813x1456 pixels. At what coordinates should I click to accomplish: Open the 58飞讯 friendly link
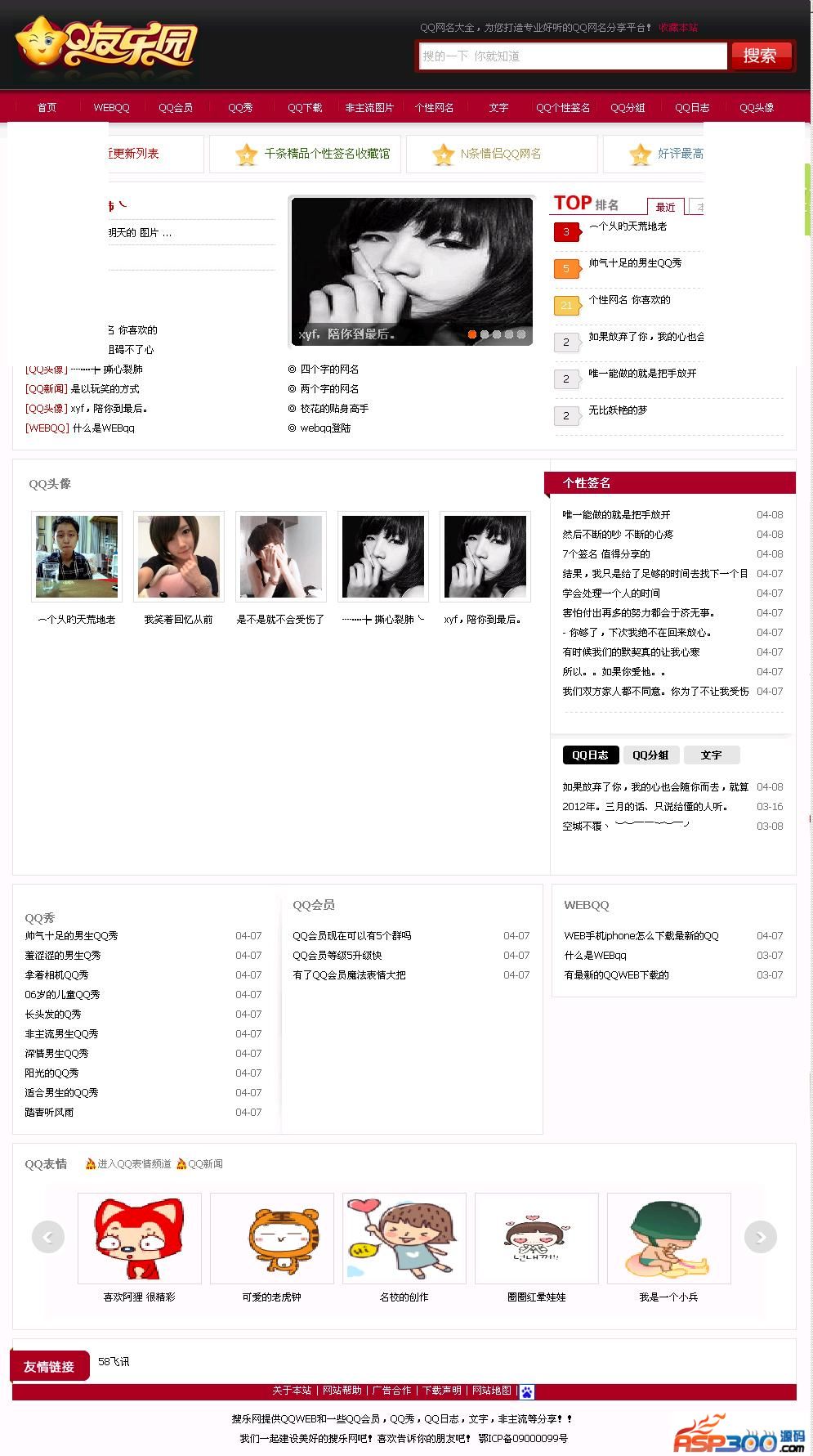tap(114, 1362)
